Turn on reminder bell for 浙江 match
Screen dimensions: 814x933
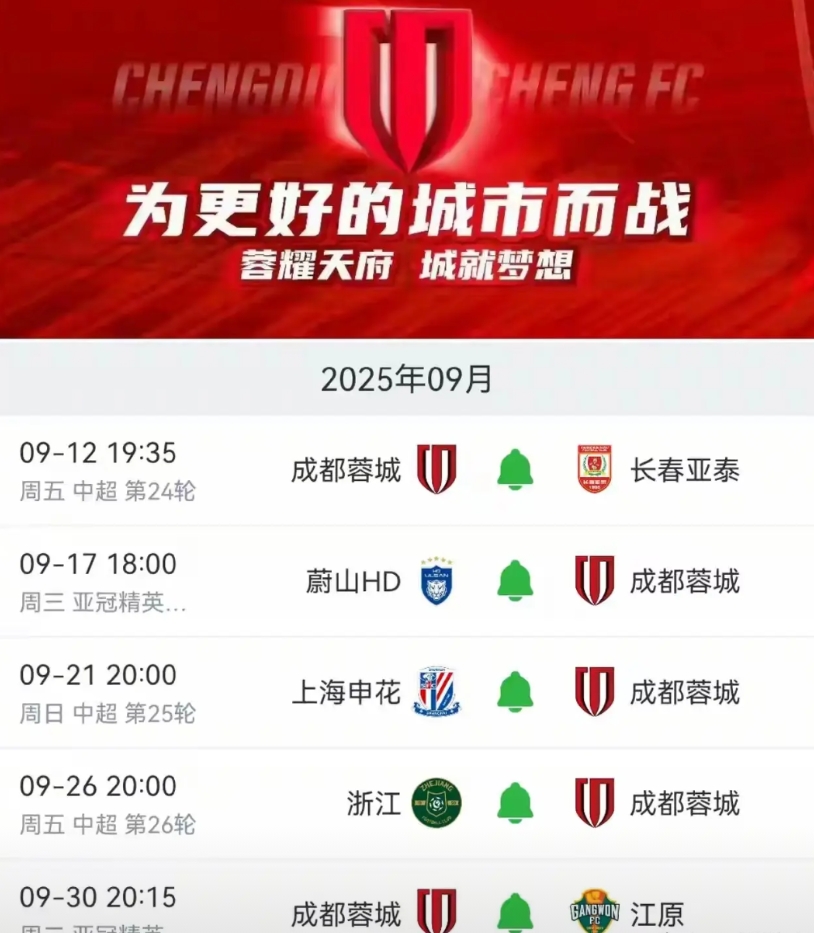click(x=515, y=803)
